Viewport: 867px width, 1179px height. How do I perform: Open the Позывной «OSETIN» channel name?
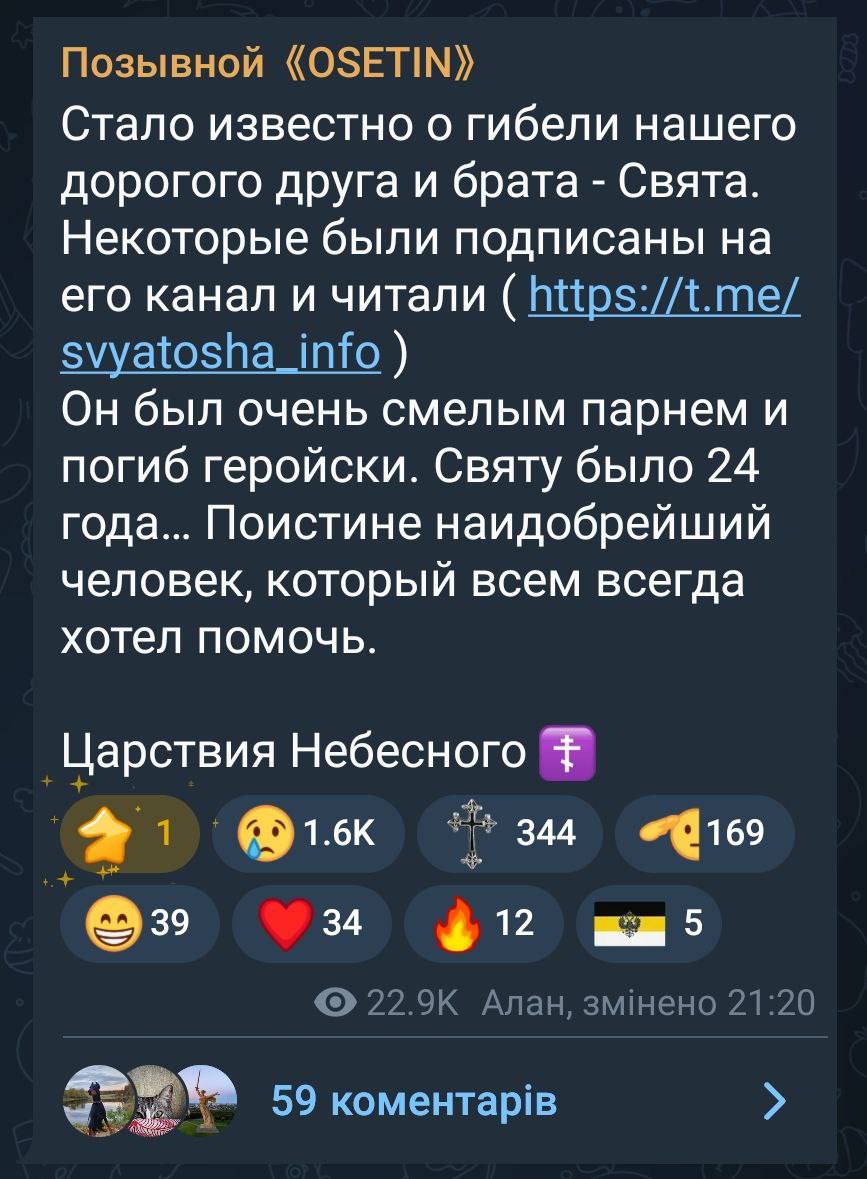tap(268, 66)
